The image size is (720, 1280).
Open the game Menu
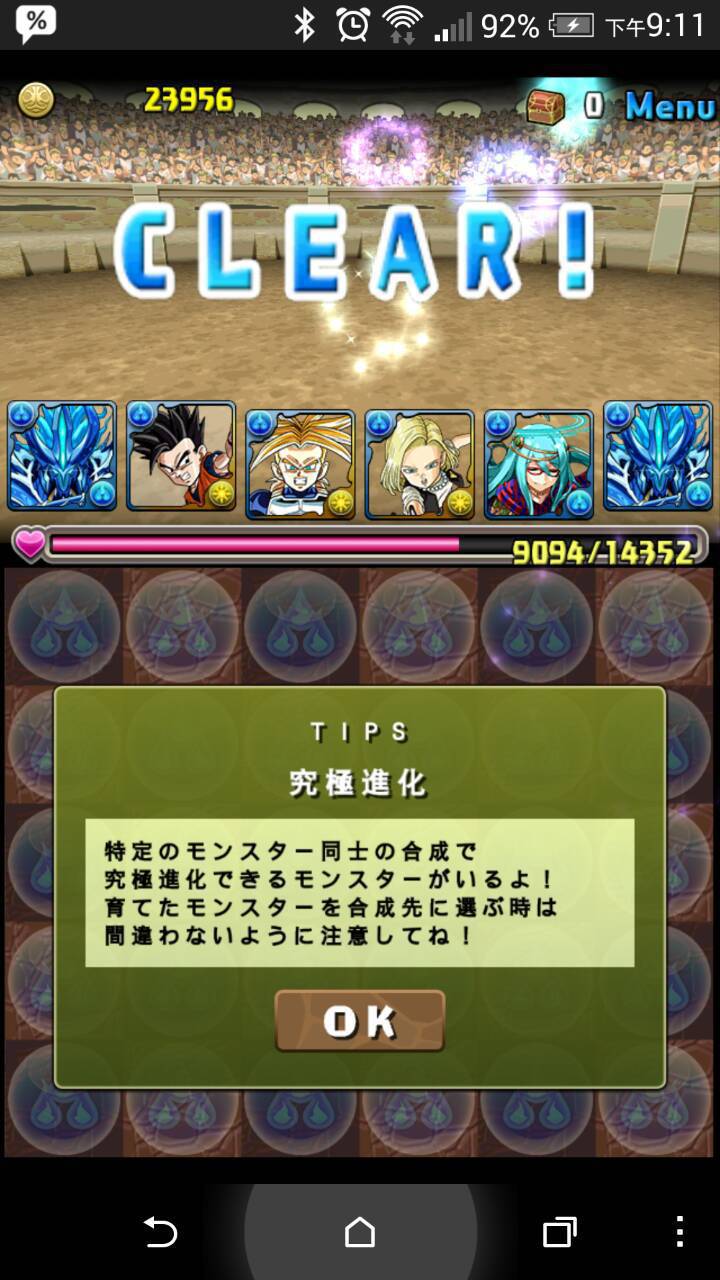tap(670, 105)
